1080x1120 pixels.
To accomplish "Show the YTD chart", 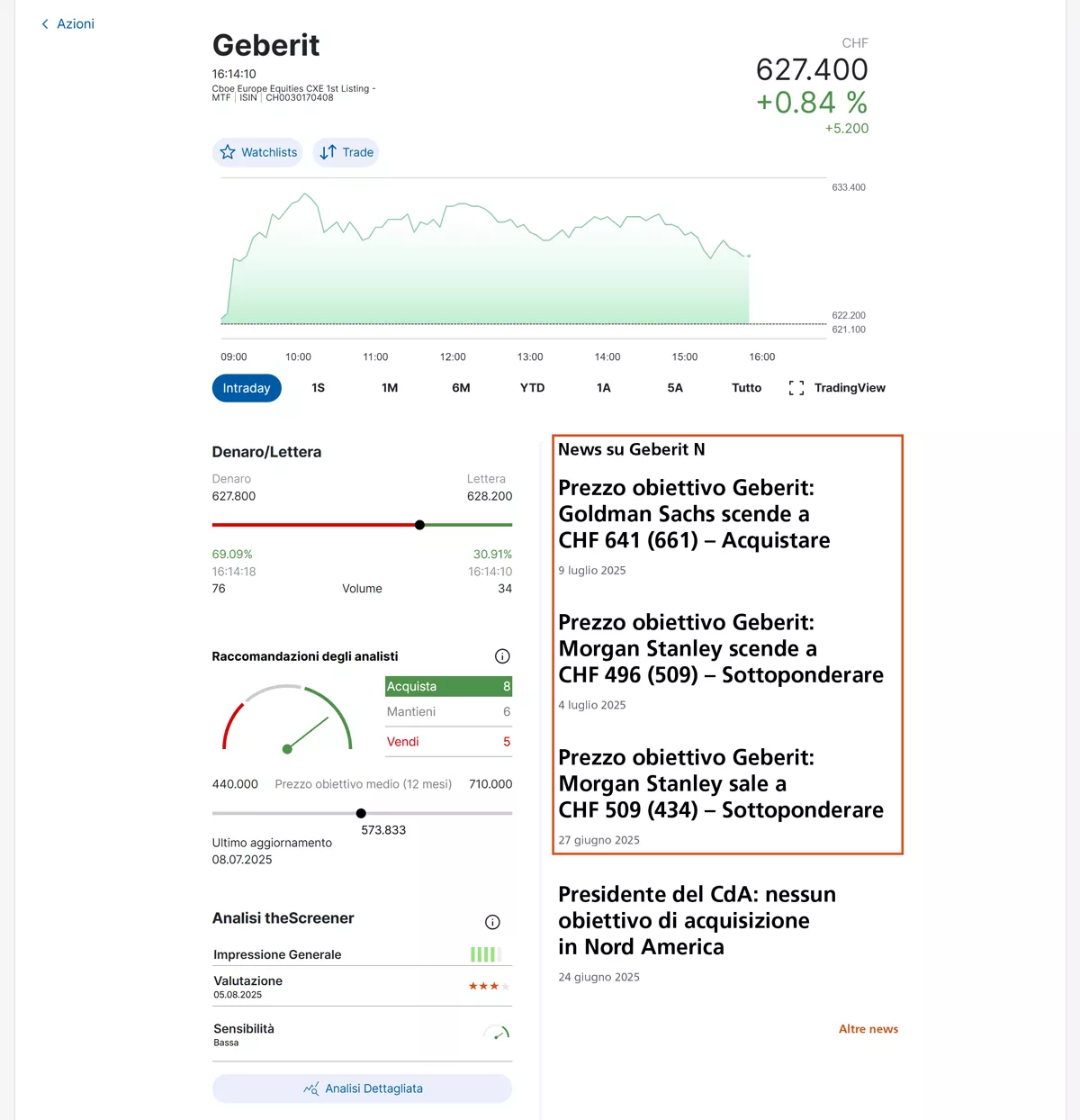I will (x=532, y=388).
